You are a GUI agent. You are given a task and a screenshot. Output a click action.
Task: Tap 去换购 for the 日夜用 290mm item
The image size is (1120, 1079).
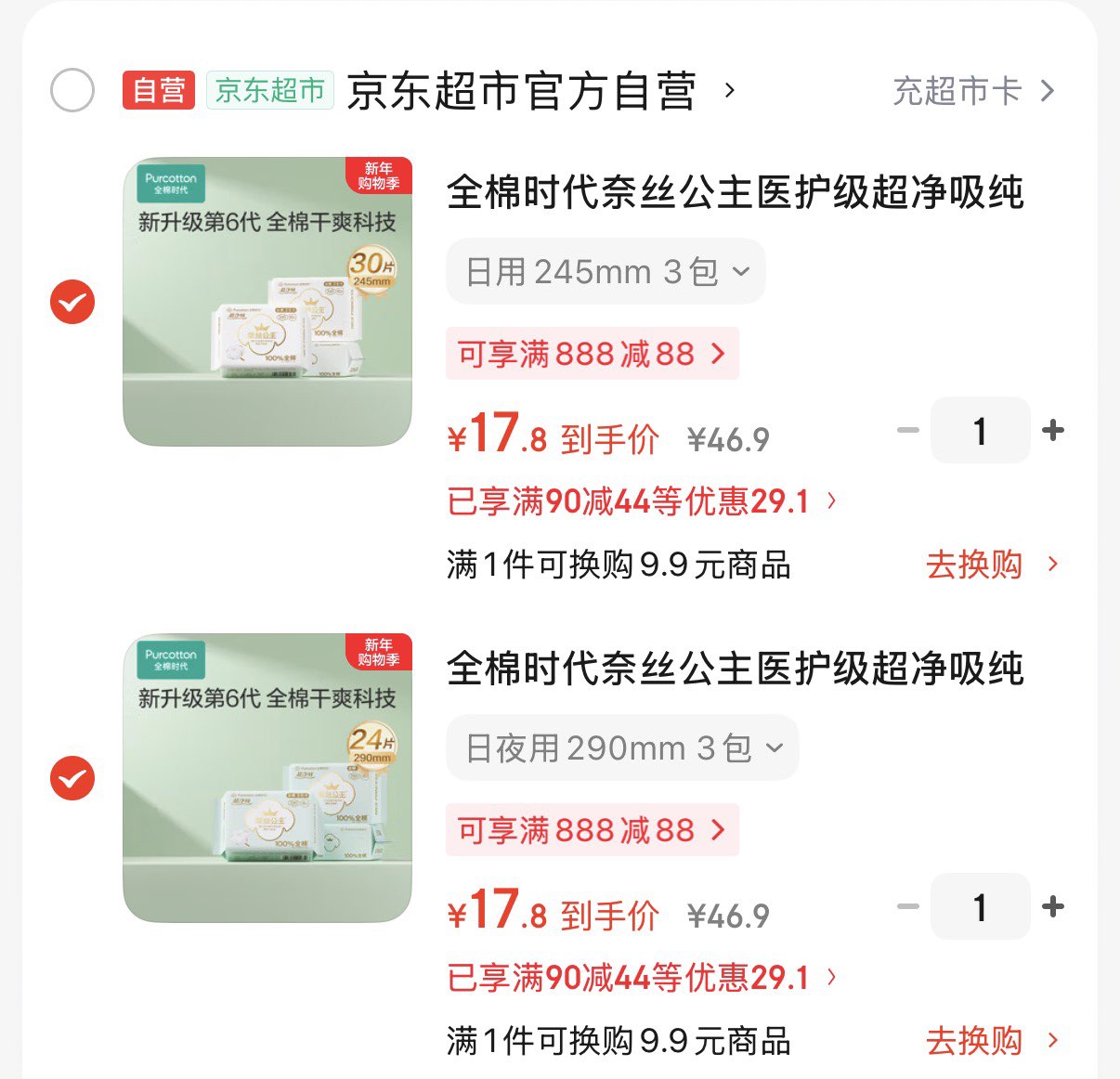[991, 1041]
